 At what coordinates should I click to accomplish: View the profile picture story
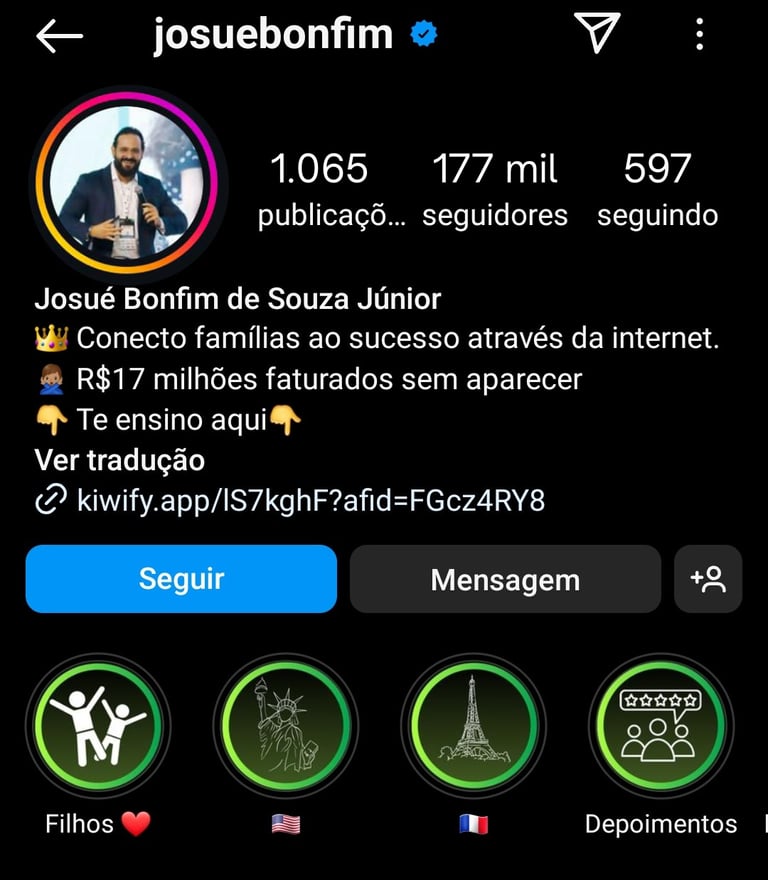(x=127, y=183)
